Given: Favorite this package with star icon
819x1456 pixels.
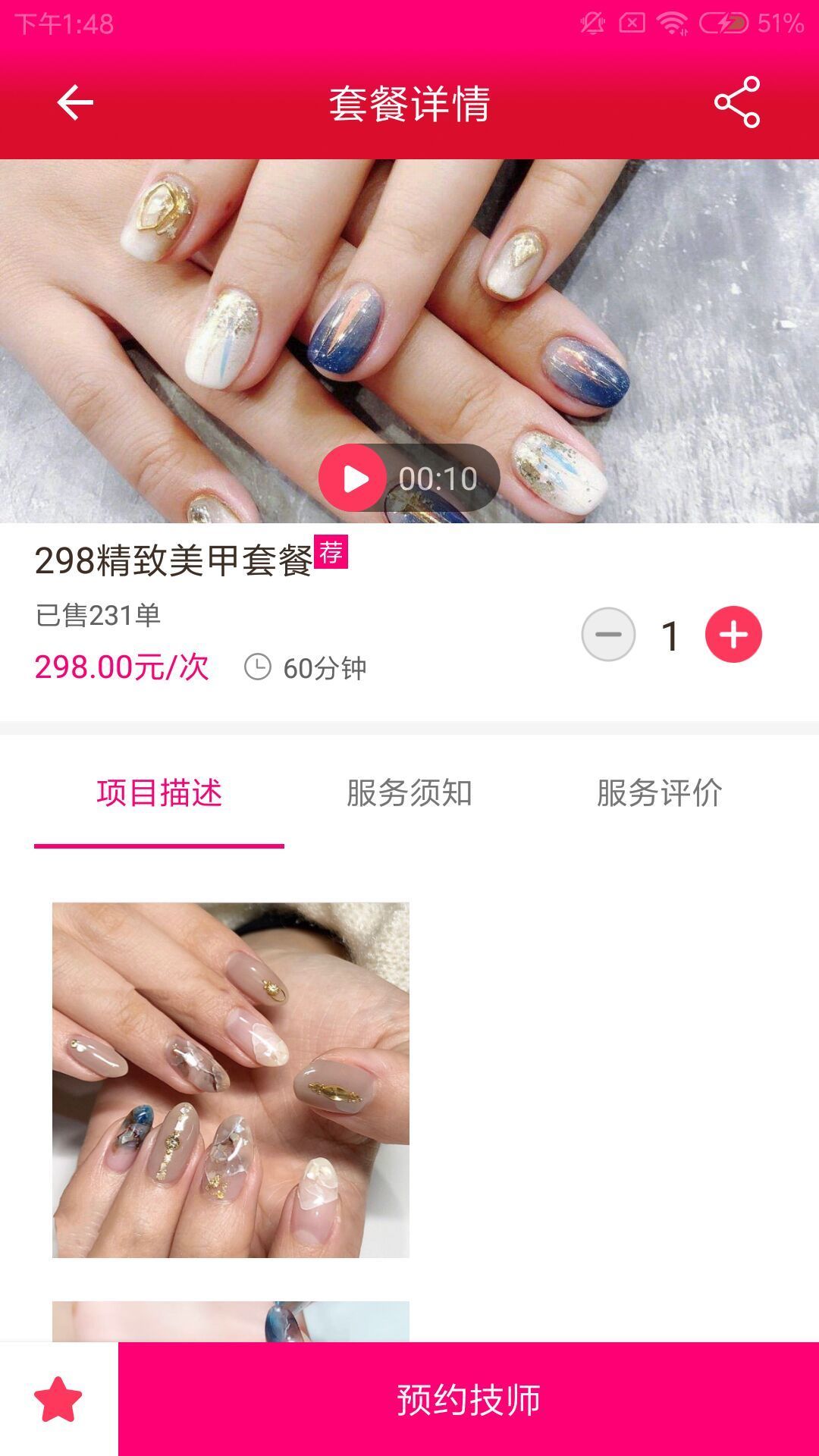Looking at the screenshot, I should point(58,1399).
